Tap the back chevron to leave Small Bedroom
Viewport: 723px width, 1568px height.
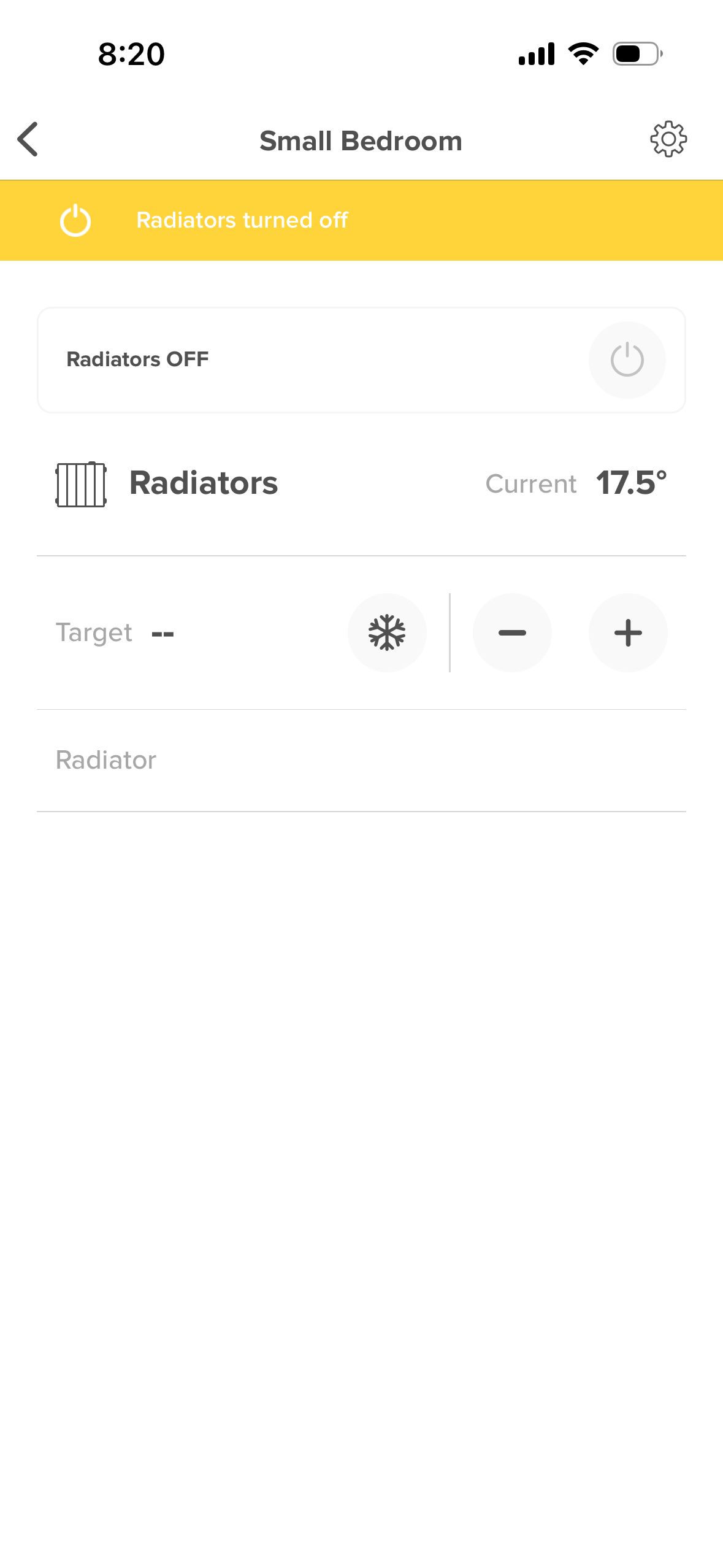click(28, 139)
